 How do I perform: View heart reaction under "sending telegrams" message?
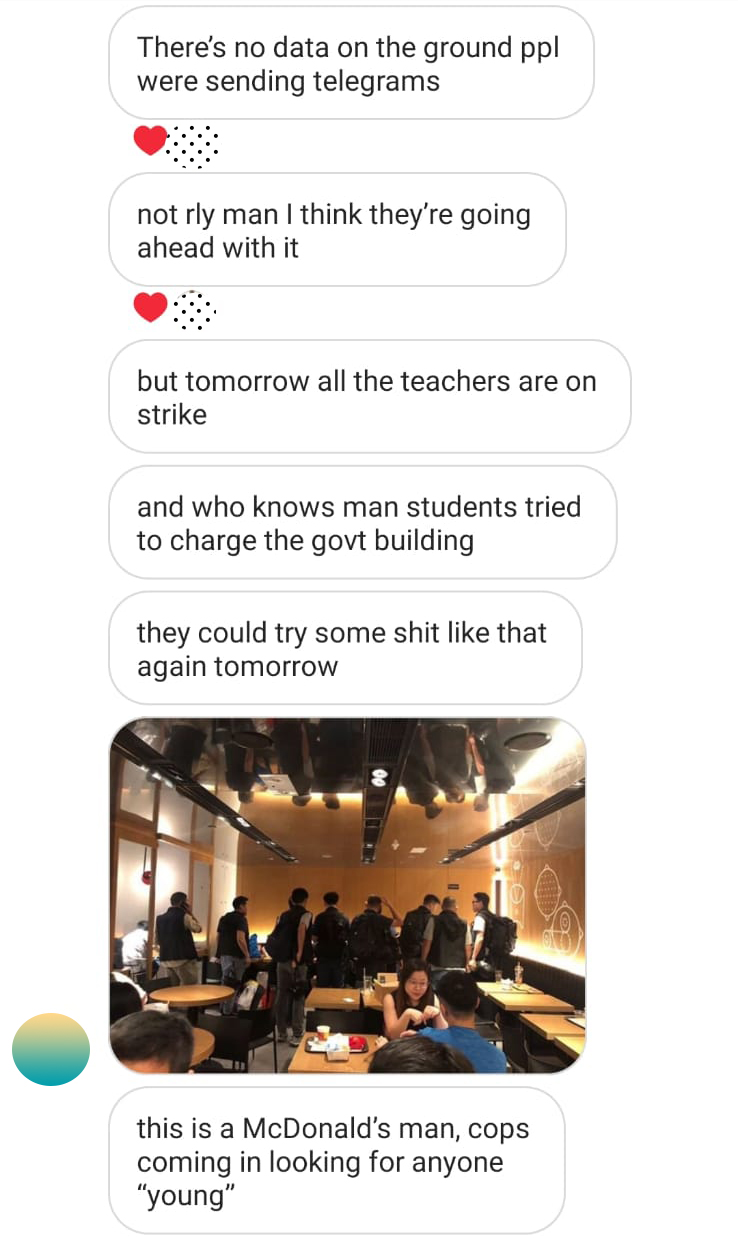(150, 141)
